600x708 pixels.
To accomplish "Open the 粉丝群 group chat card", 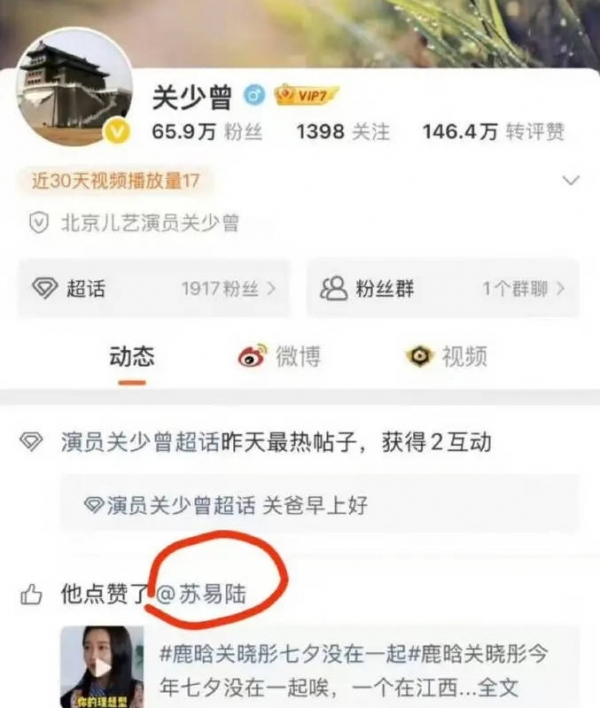I will coord(442,289).
